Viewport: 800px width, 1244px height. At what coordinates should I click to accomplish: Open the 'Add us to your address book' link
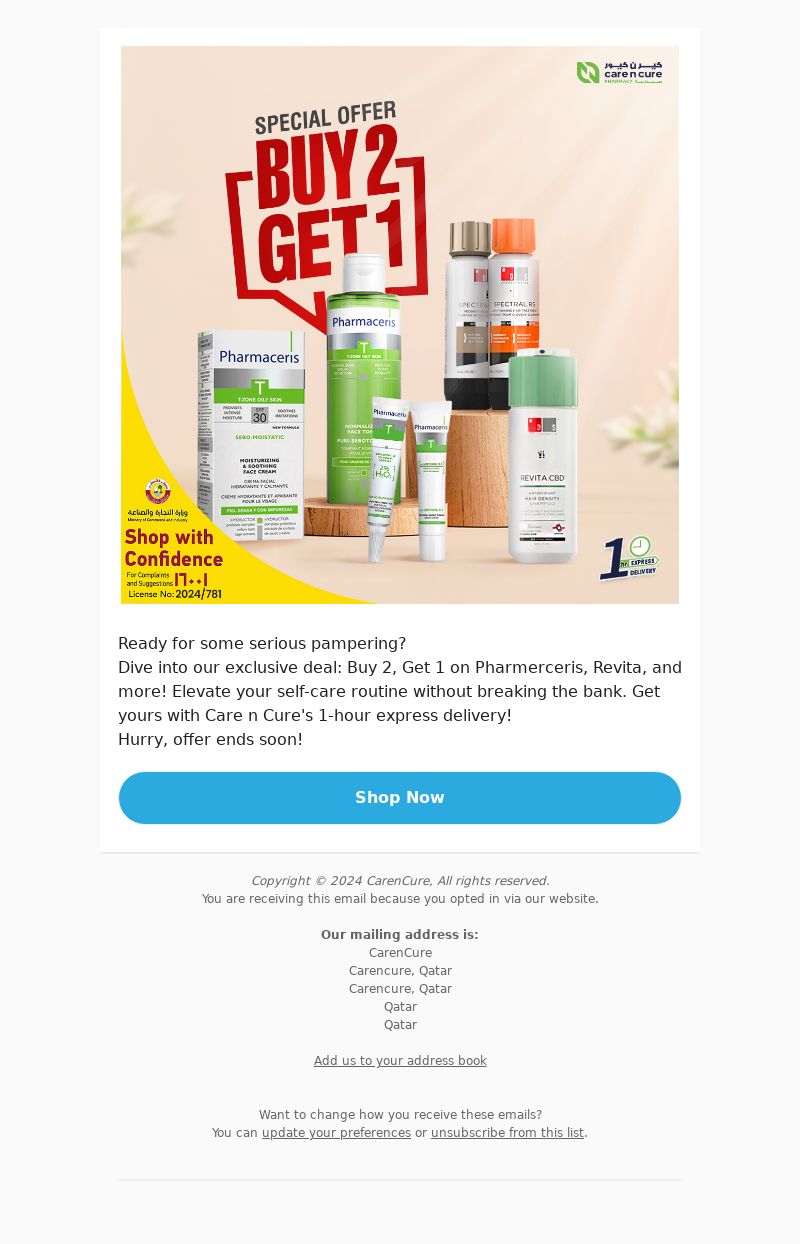(x=400, y=1061)
